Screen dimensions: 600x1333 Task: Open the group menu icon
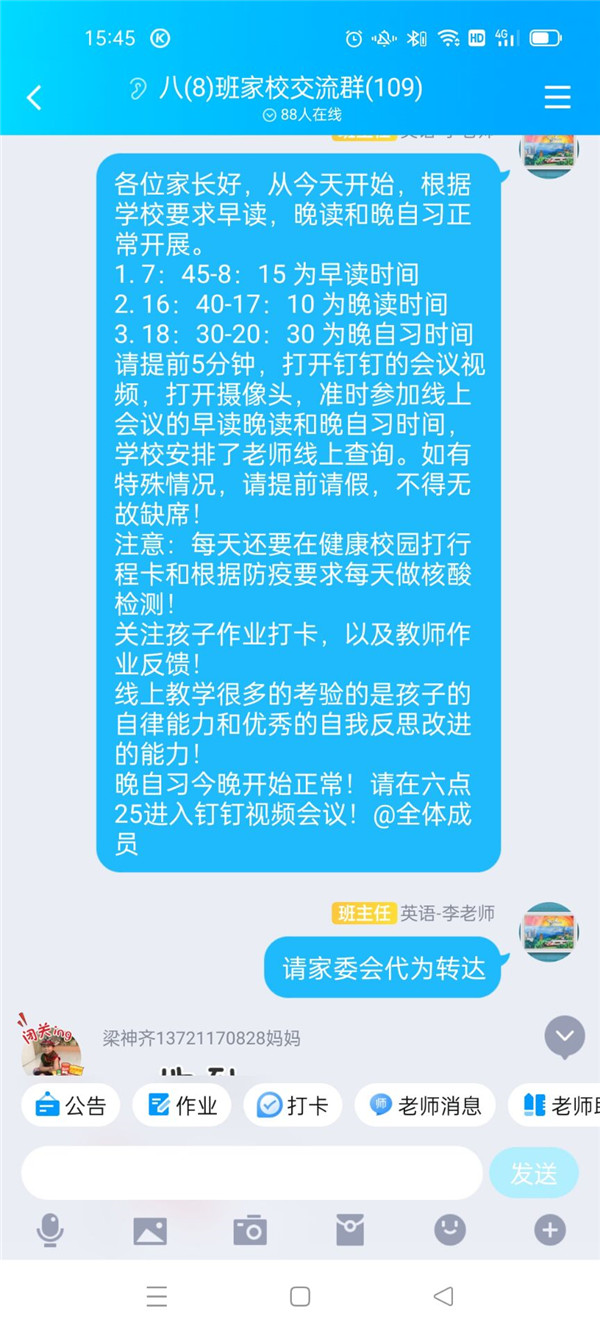(557, 97)
